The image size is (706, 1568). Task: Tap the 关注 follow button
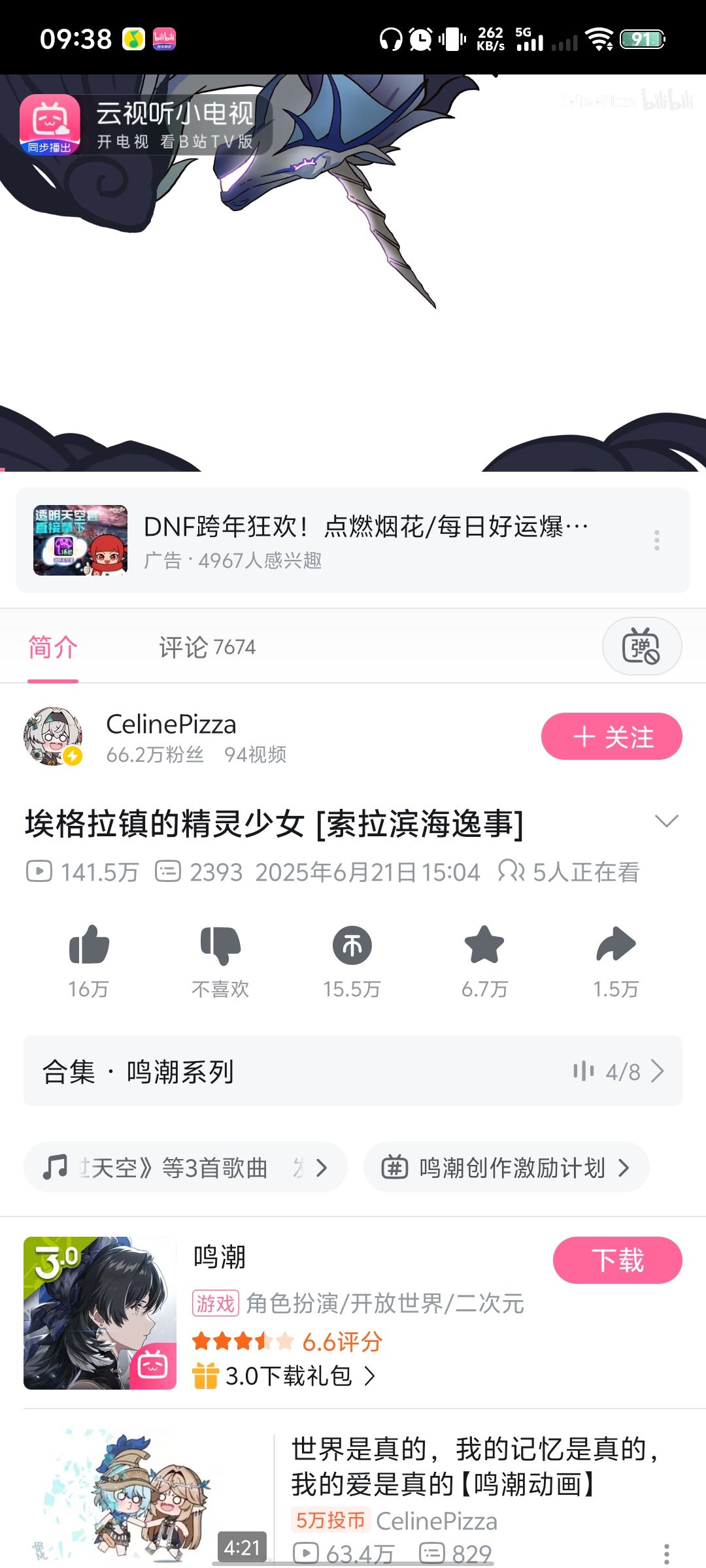pos(611,736)
